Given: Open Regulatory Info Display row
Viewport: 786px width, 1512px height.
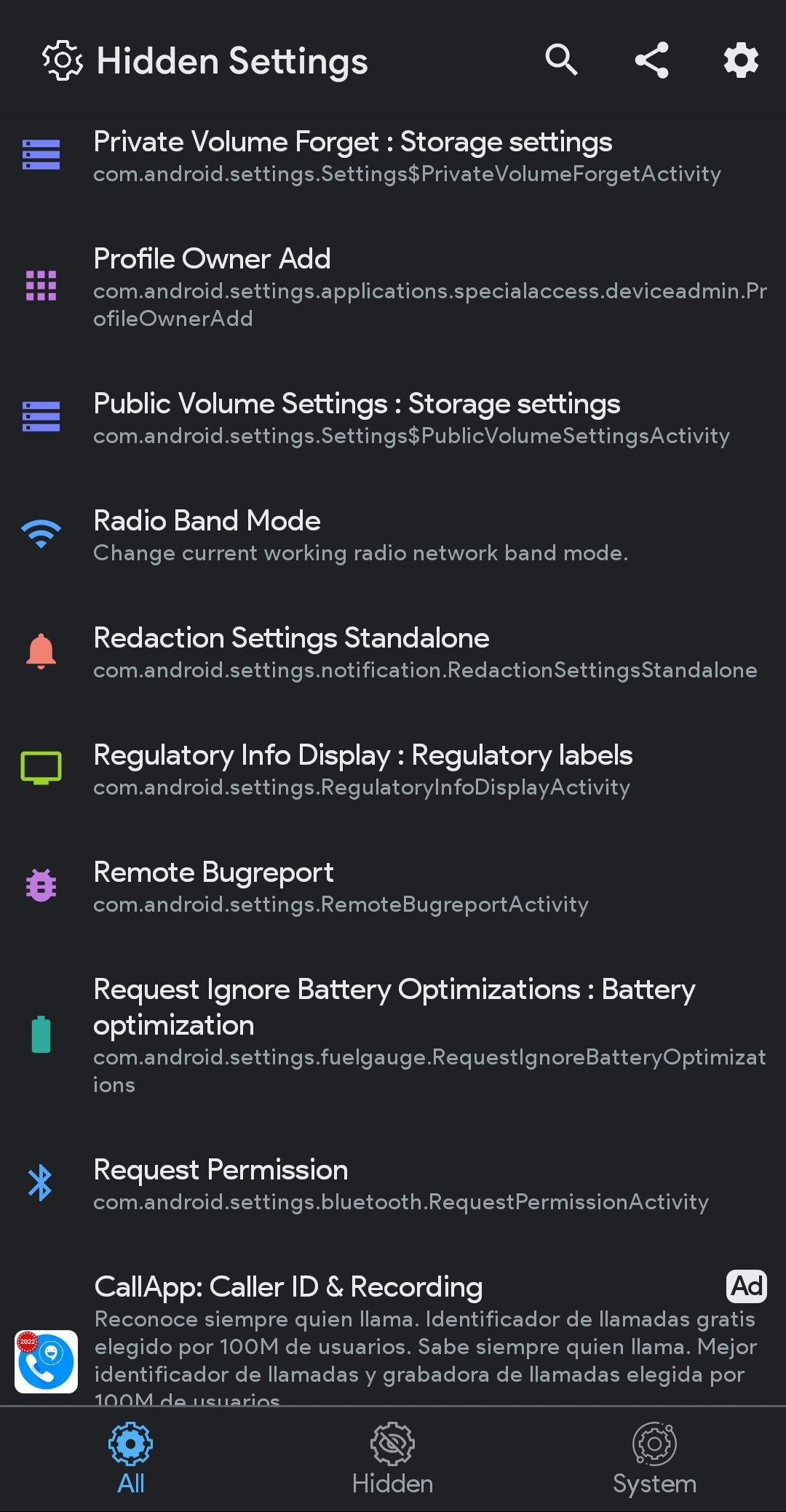Looking at the screenshot, I should pos(393,769).
